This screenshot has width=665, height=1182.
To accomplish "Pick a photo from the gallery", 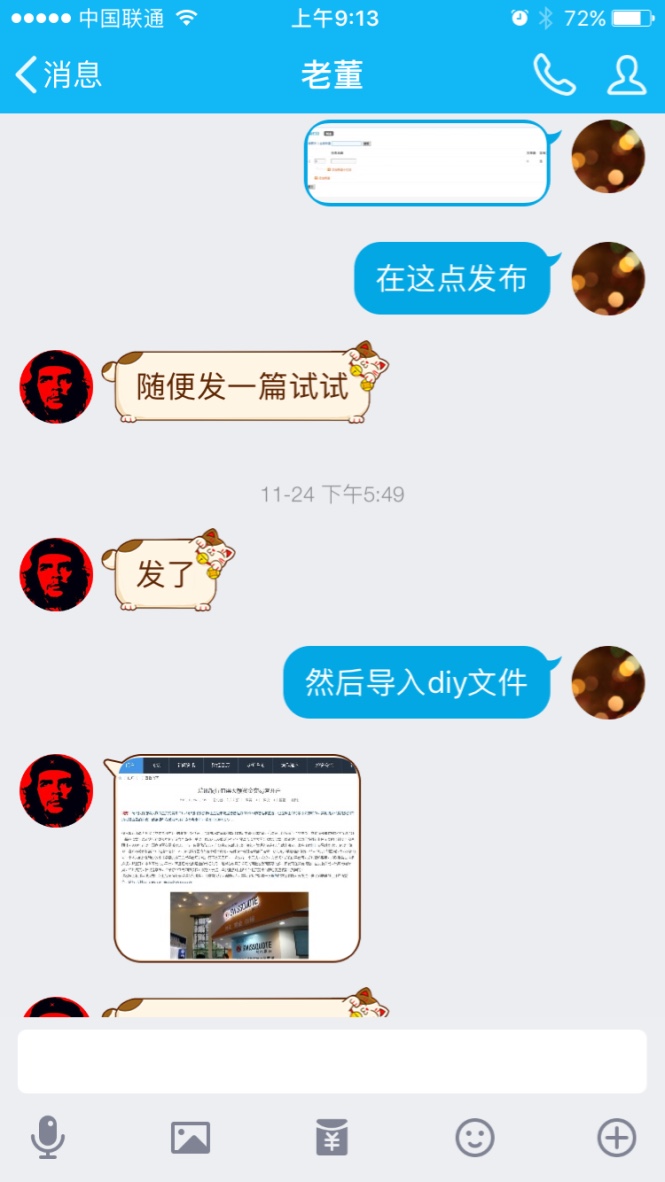I will 190,1137.
